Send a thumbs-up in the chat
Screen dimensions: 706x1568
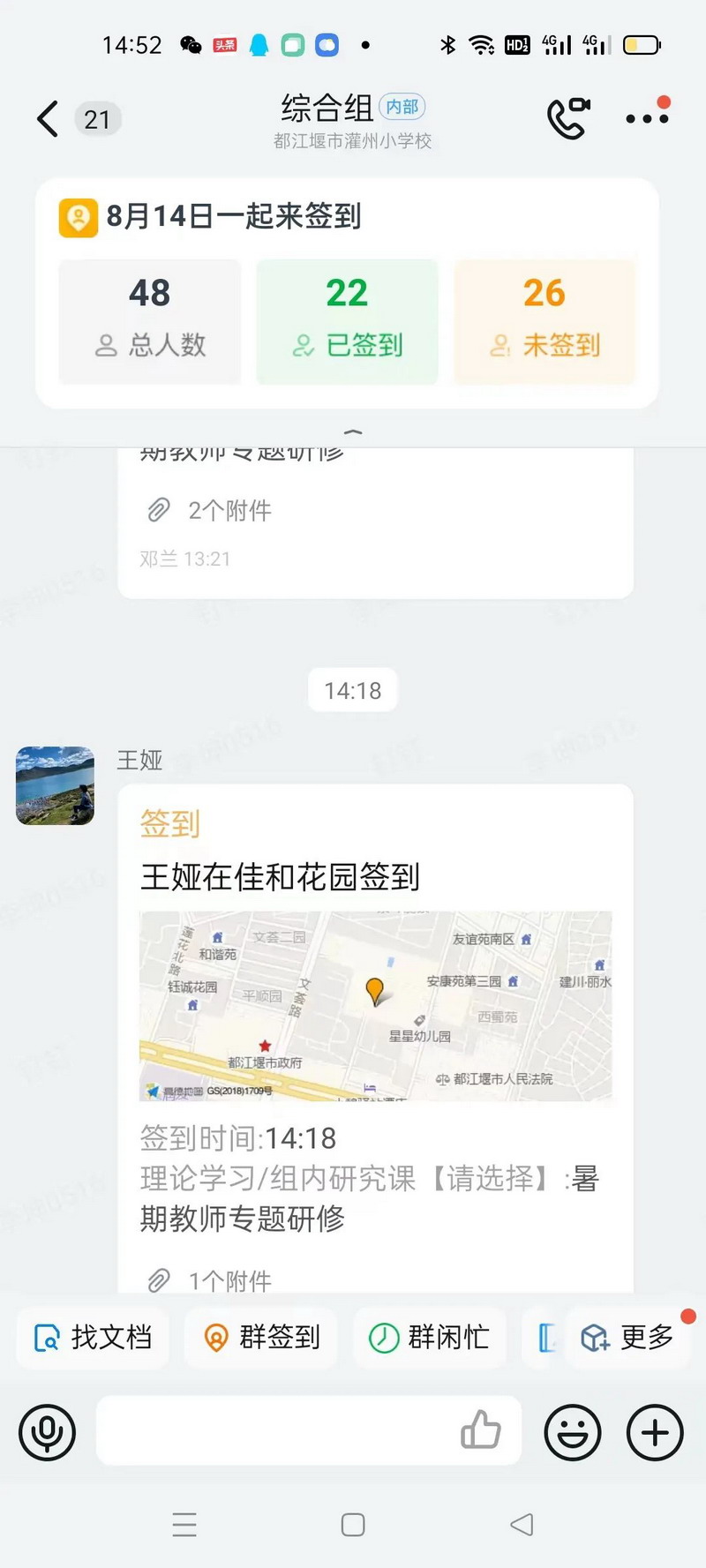coord(481,1429)
